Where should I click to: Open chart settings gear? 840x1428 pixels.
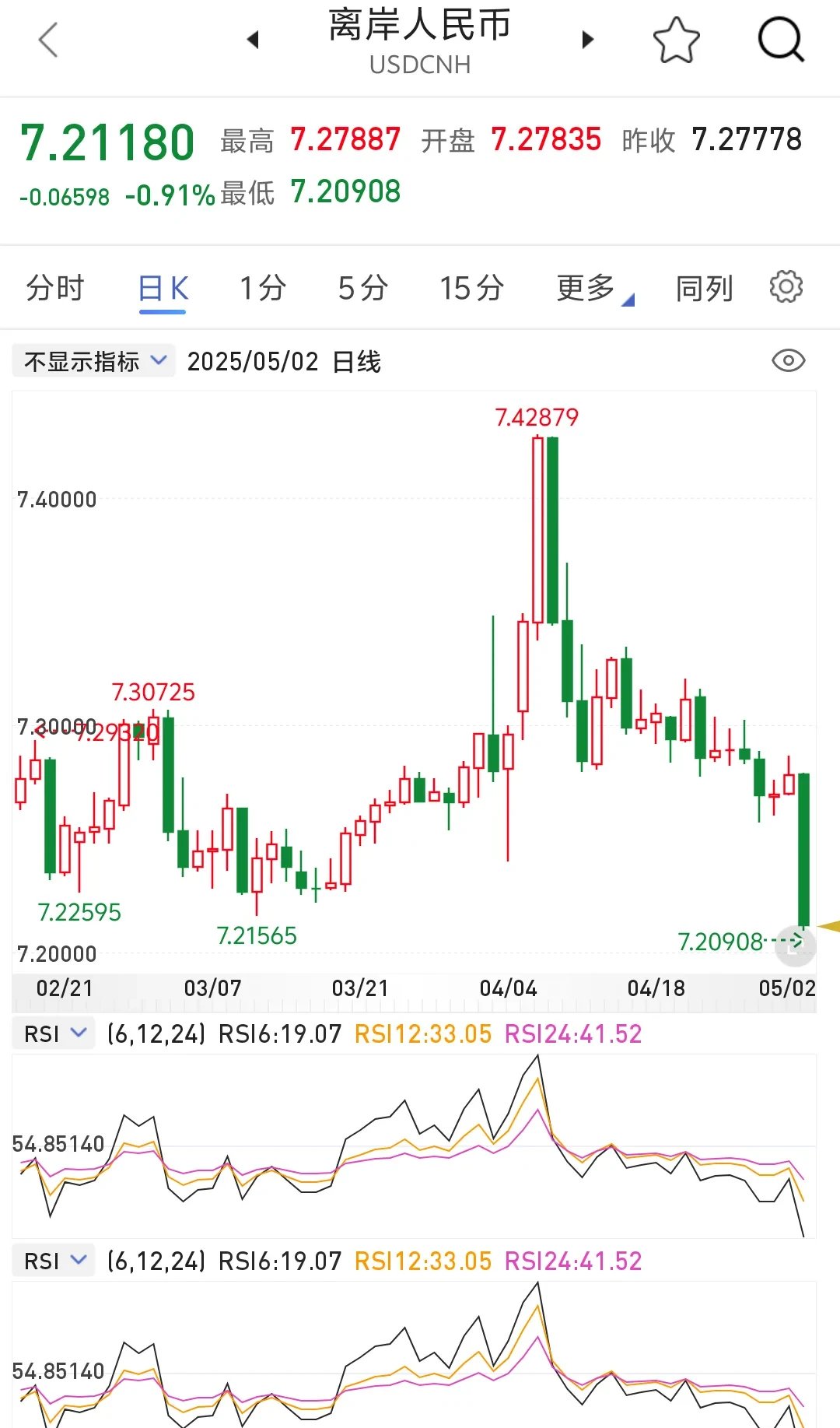[x=786, y=287]
